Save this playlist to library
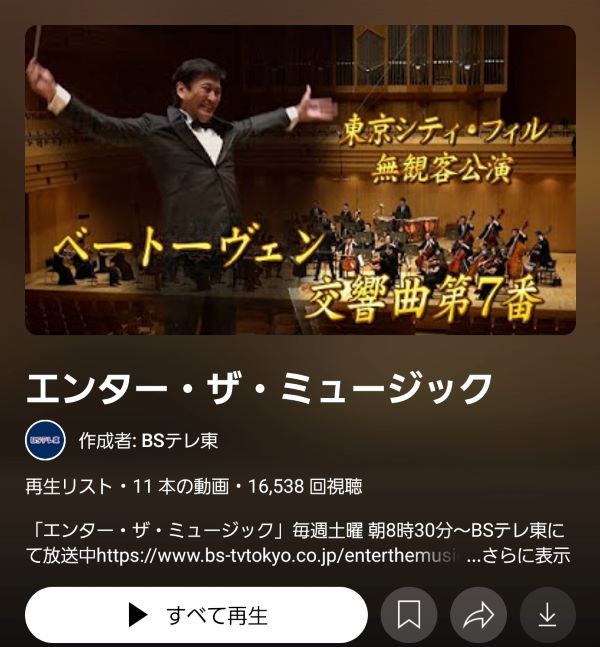Screen dimensions: 600x647 point(409,615)
